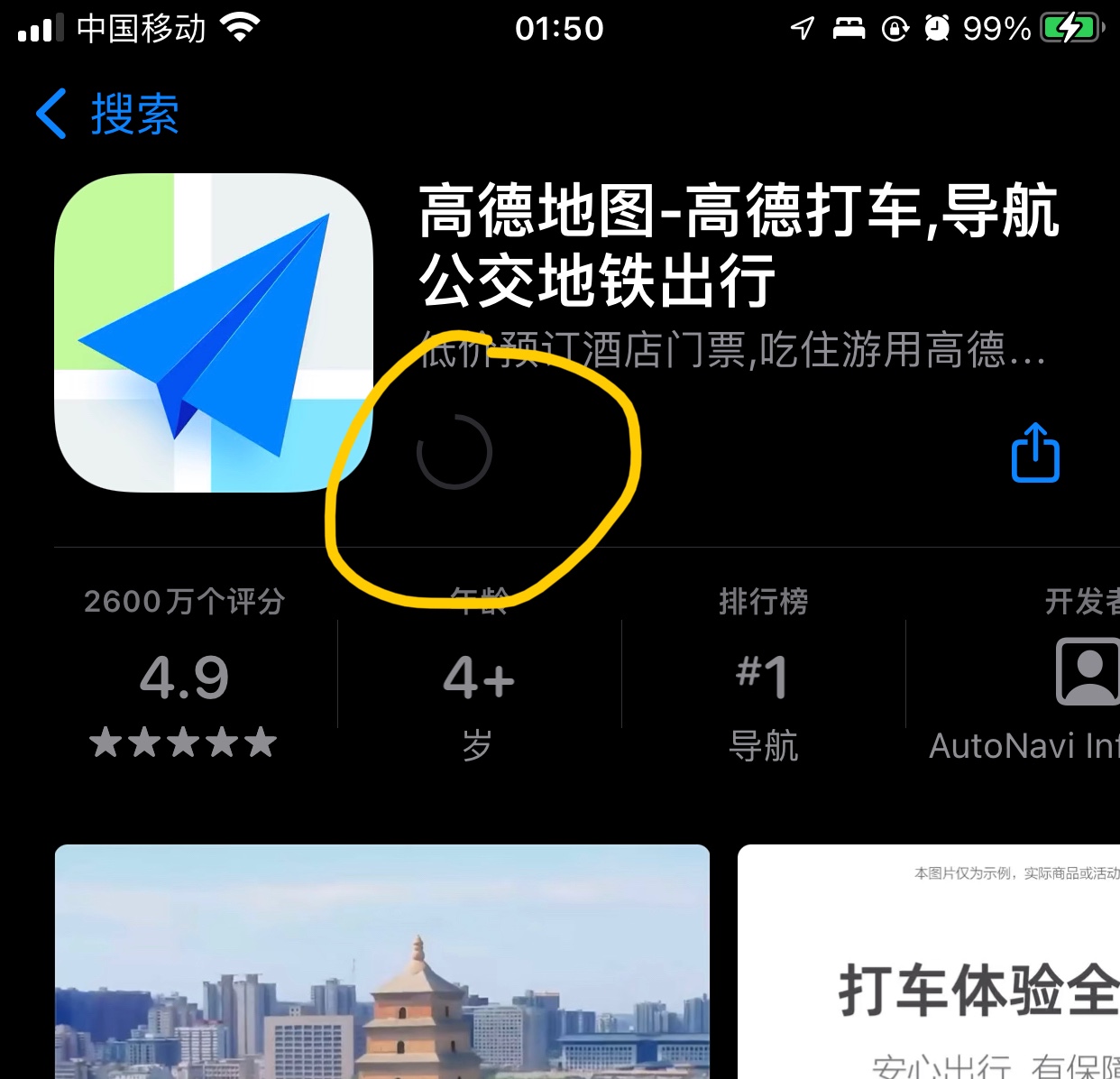Go back to 搜索 results
Screen dimensions: 1120x1079
106,115
